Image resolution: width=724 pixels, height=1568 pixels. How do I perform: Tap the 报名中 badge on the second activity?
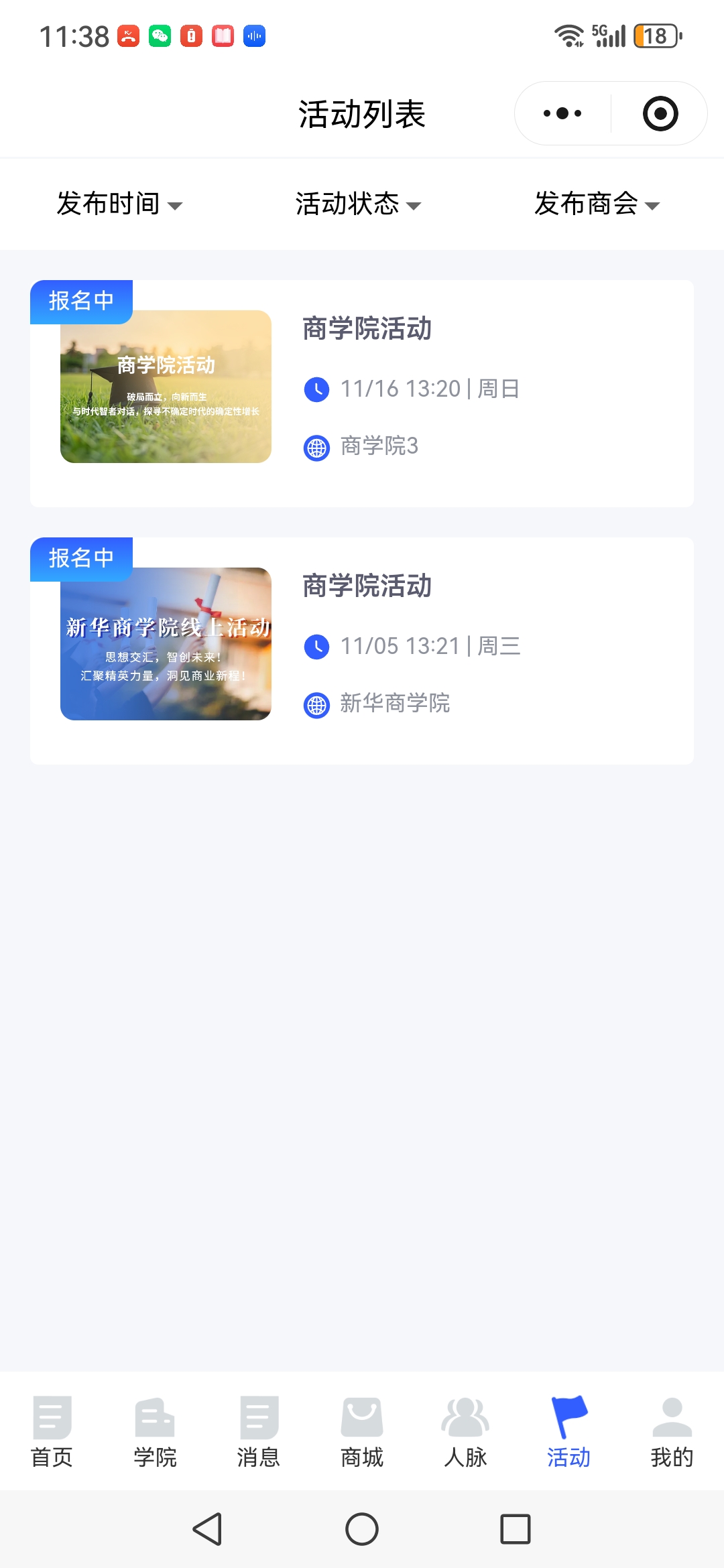pos(81,558)
